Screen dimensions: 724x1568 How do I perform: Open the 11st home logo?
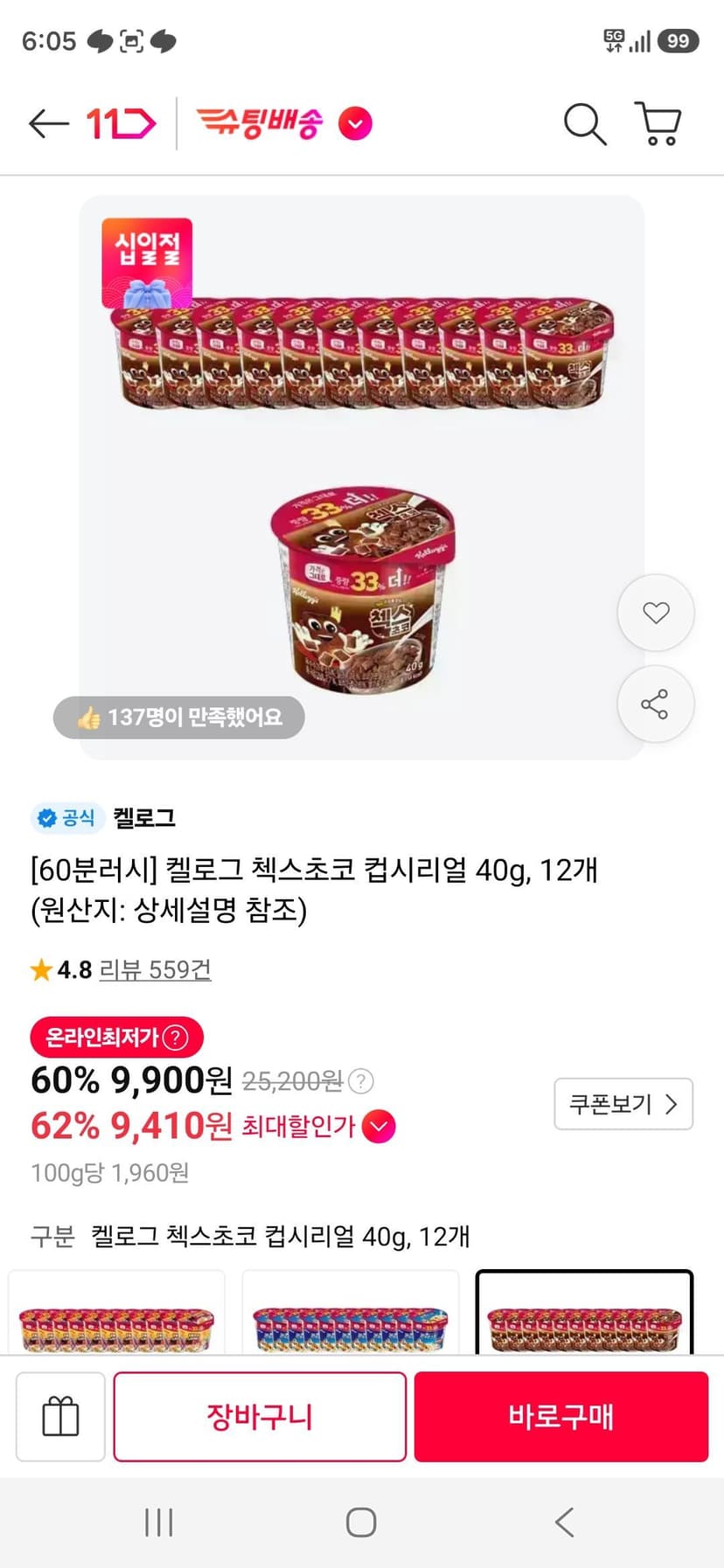[121, 124]
